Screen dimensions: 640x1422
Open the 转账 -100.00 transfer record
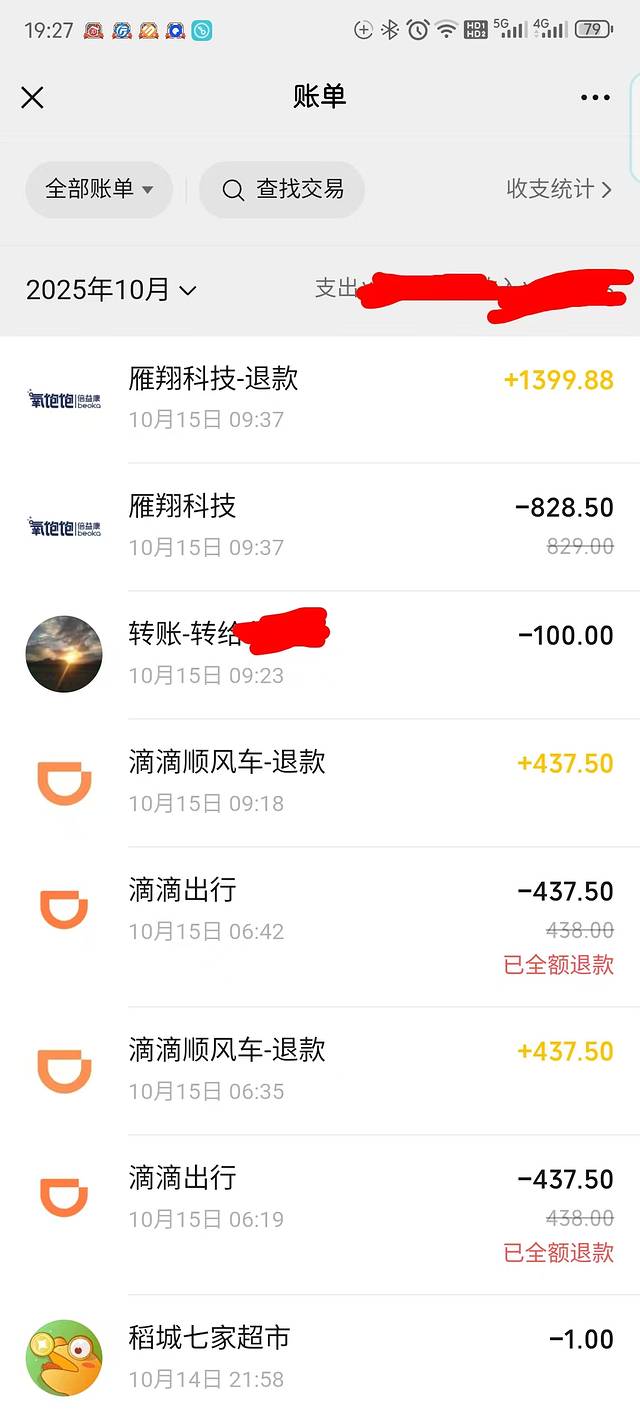pyautogui.click(x=320, y=655)
